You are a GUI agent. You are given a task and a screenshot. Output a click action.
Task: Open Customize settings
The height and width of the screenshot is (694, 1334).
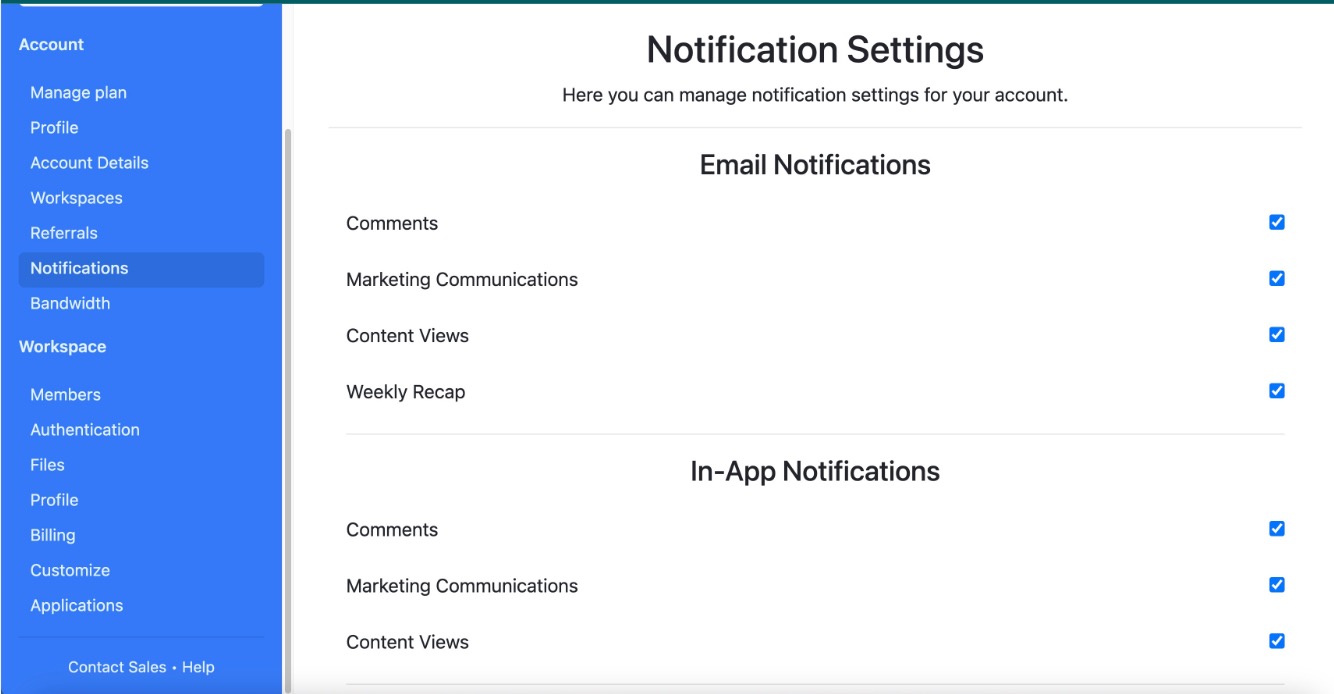70,570
